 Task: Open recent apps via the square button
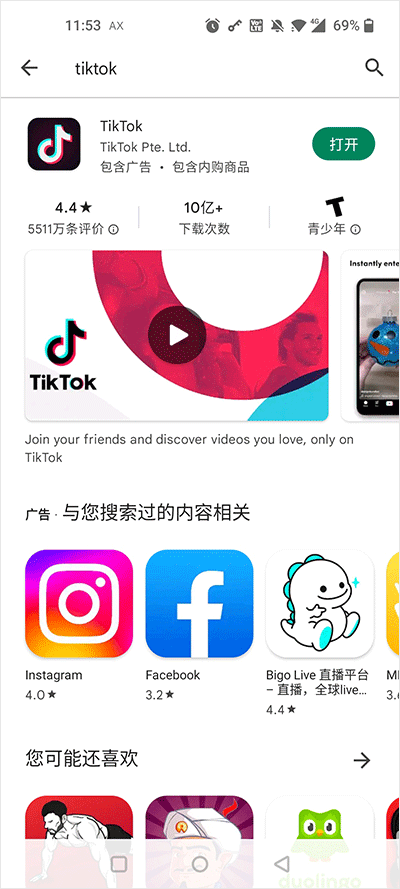[x=118, y=863]
